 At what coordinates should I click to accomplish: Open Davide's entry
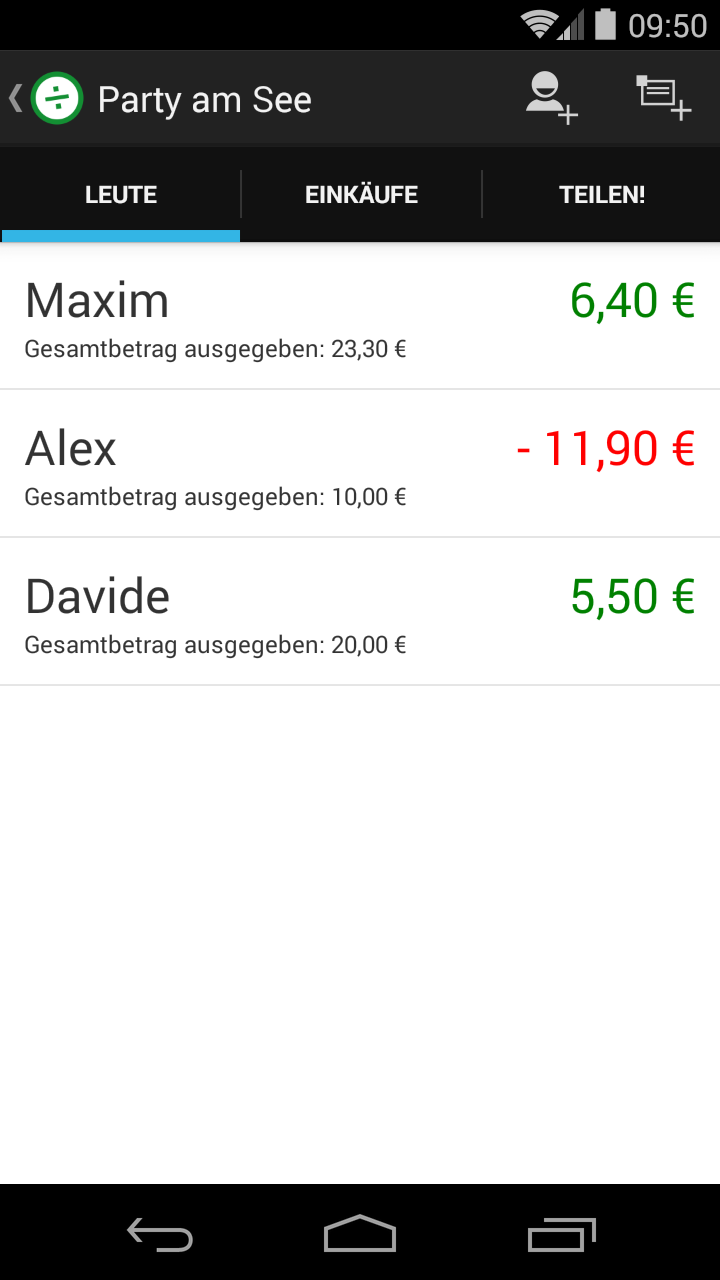point(360,612)
